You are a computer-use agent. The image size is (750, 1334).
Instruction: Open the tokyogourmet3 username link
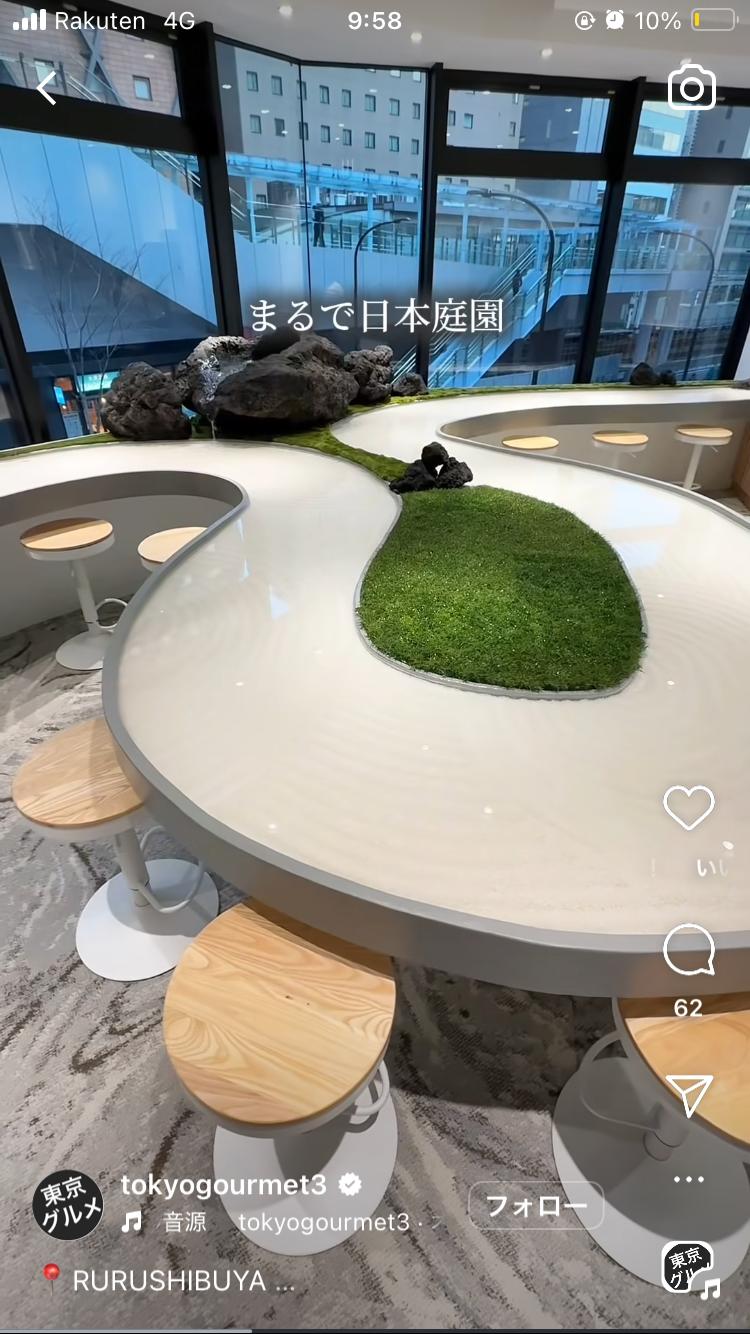[x=223, y=1185]
